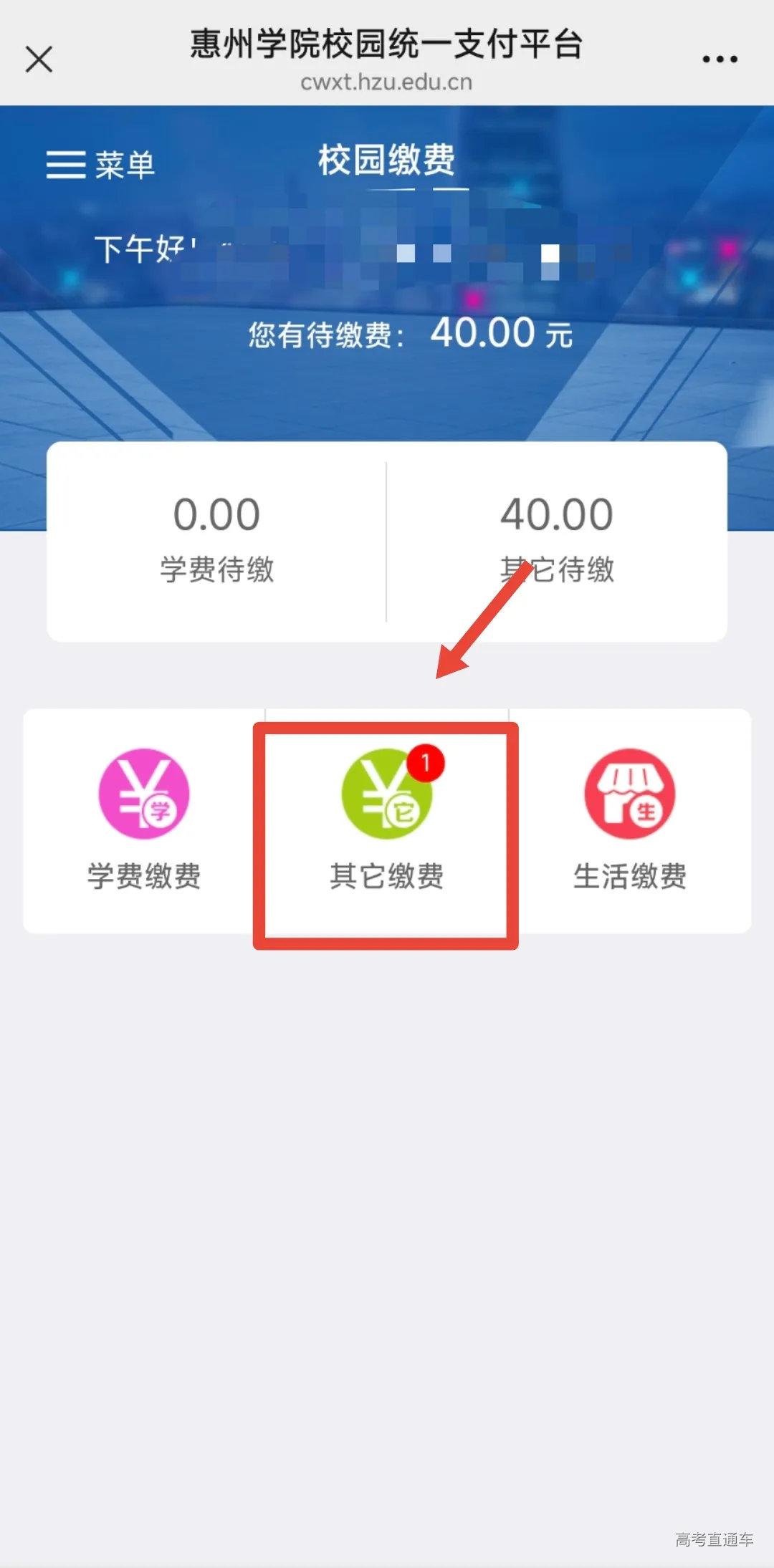Click the 0.00 学费待缴 summary card
Image resolution: width=774 pixels, height=1568 pixels.
click(217, 537)
